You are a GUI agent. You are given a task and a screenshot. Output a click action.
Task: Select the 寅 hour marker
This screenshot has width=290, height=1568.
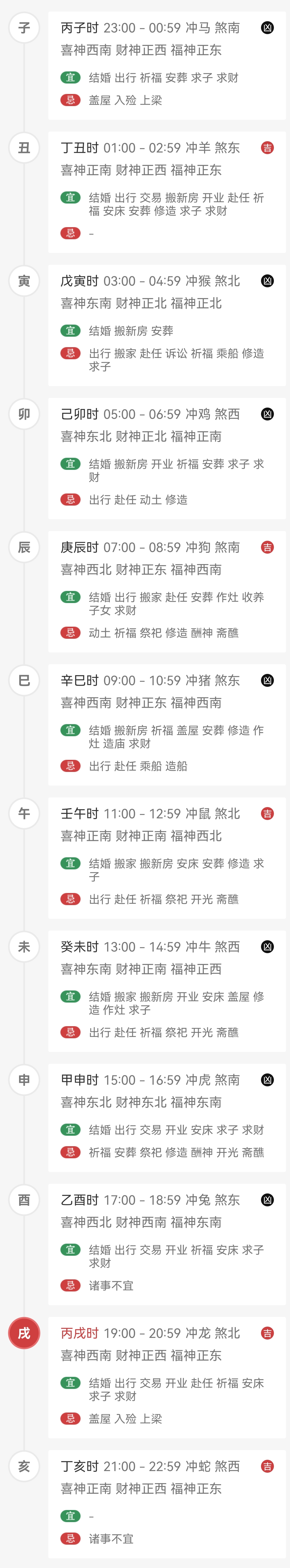tap(24, 281)
